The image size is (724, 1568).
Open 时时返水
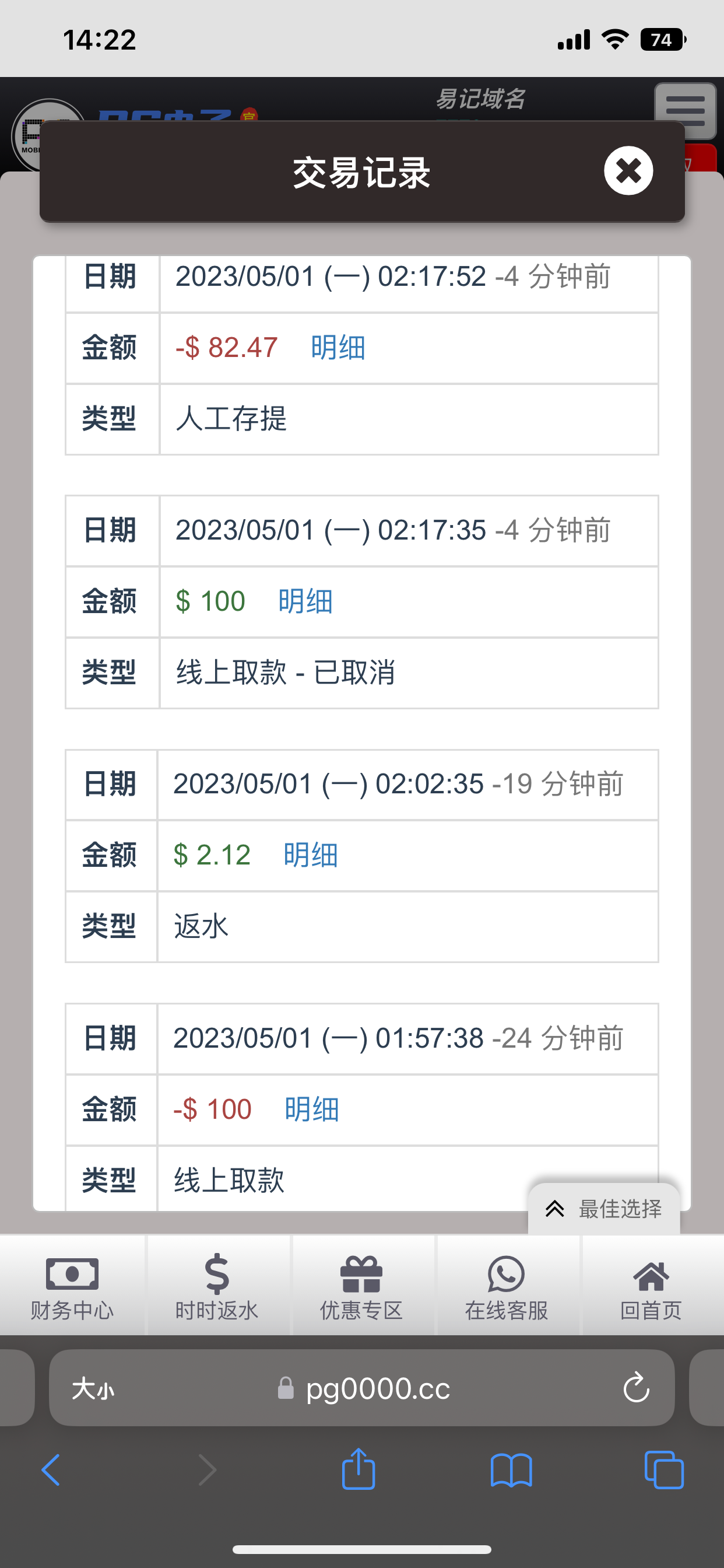(x=217, y=1286)
